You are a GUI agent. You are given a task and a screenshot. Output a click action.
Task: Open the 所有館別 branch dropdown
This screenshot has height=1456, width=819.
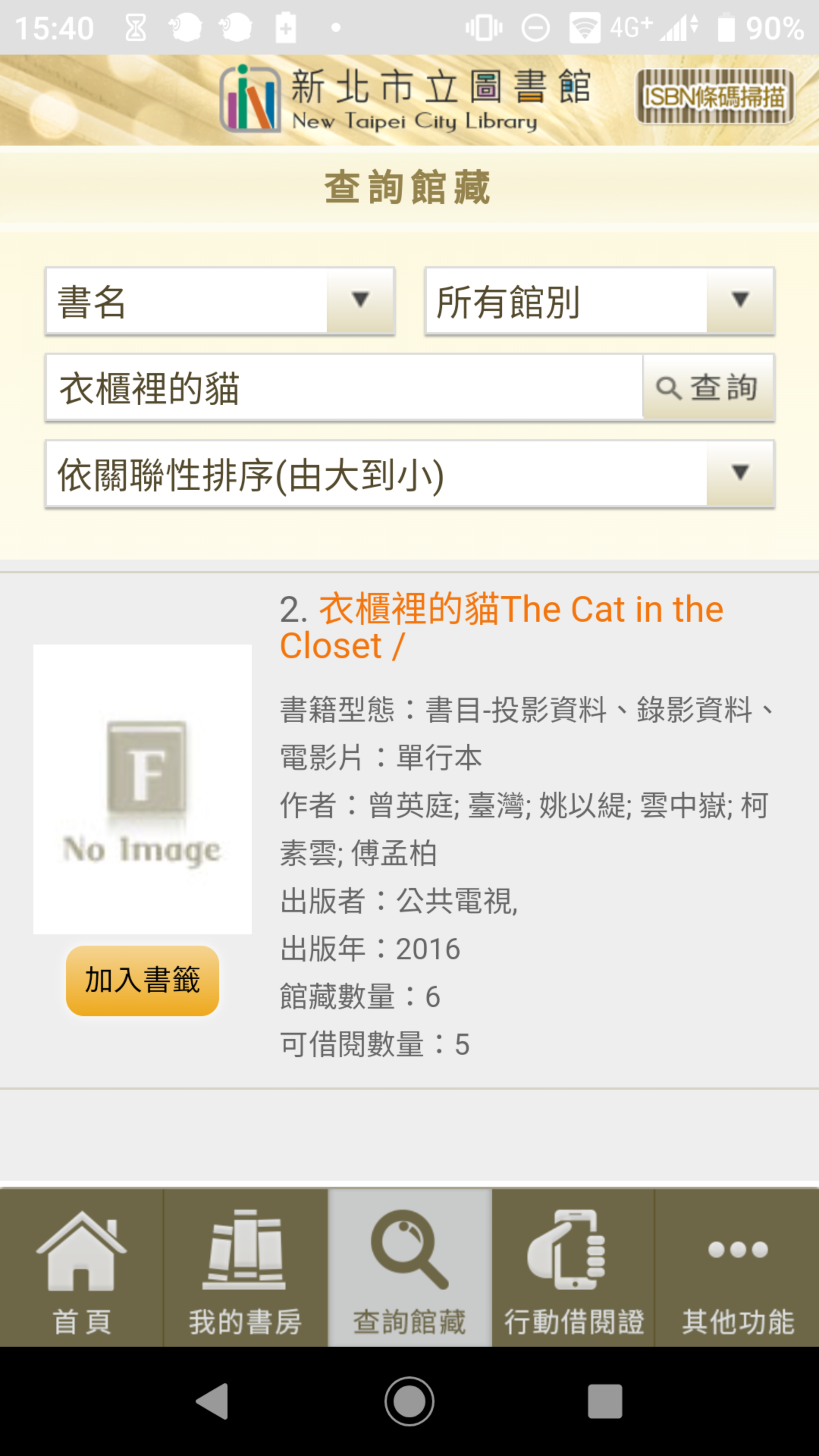[x=600, y=301]
